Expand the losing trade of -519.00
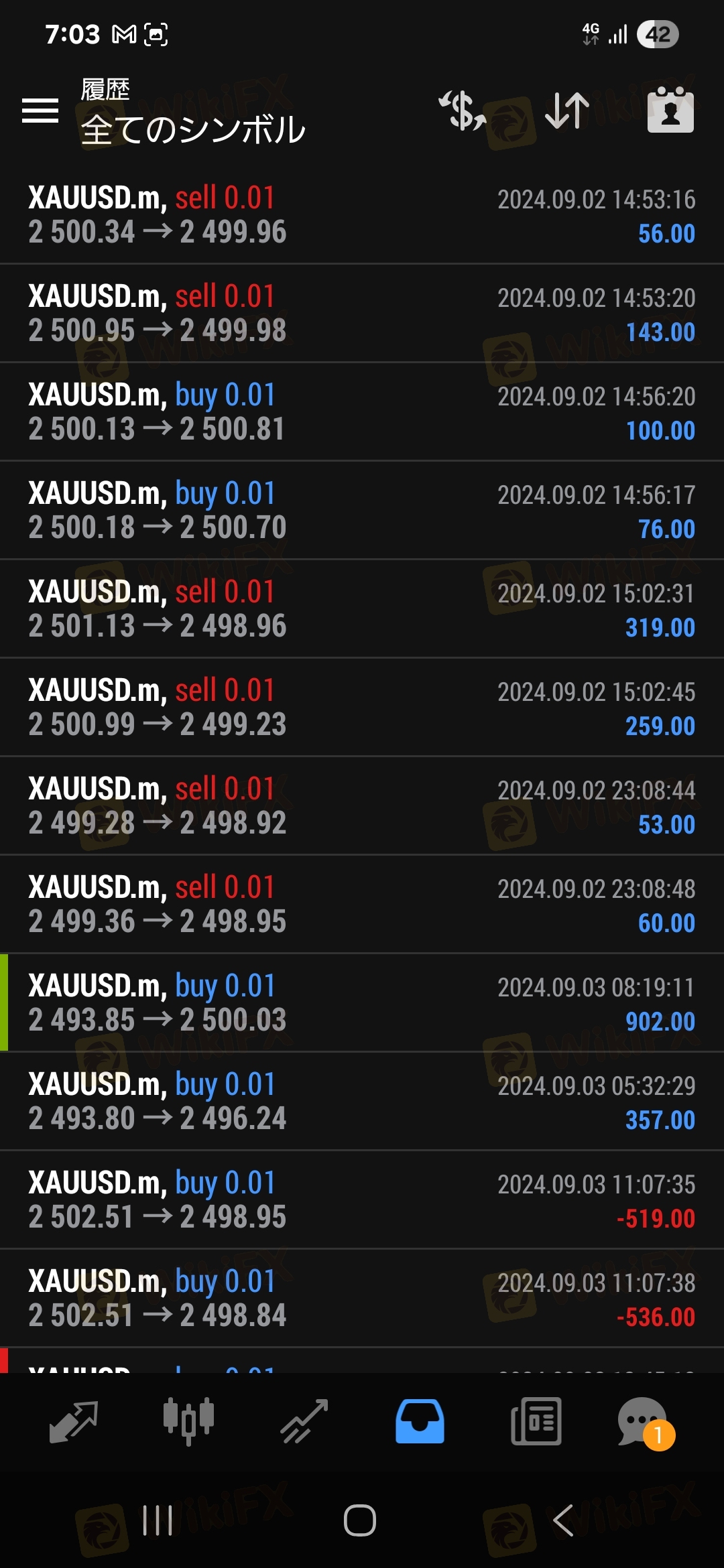The height and width of the screenshot is (1568, 724). tap(362, 1200)
